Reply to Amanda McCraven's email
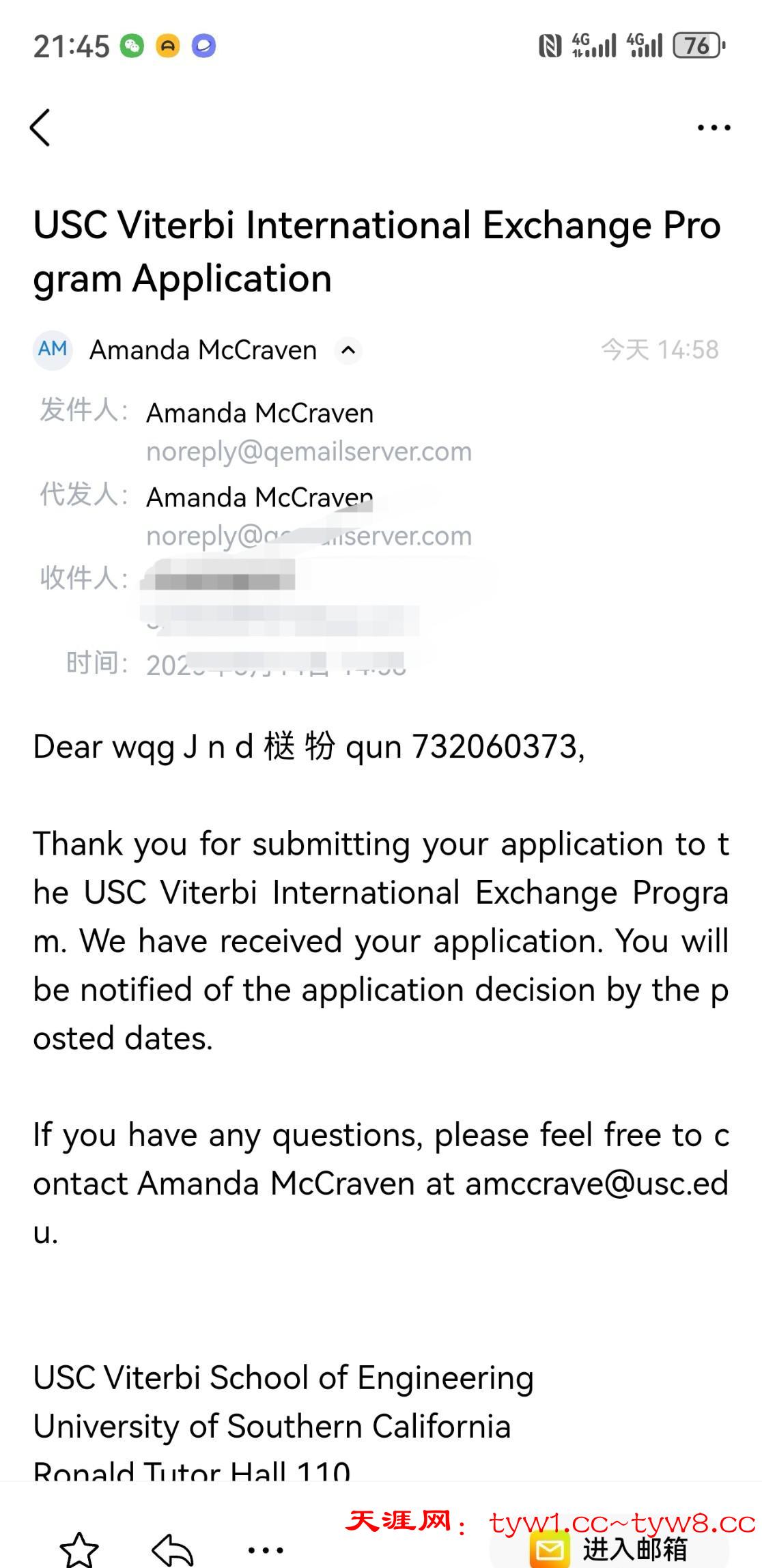This screenshot has height=1568, width=762. [x=173, y=1548]
